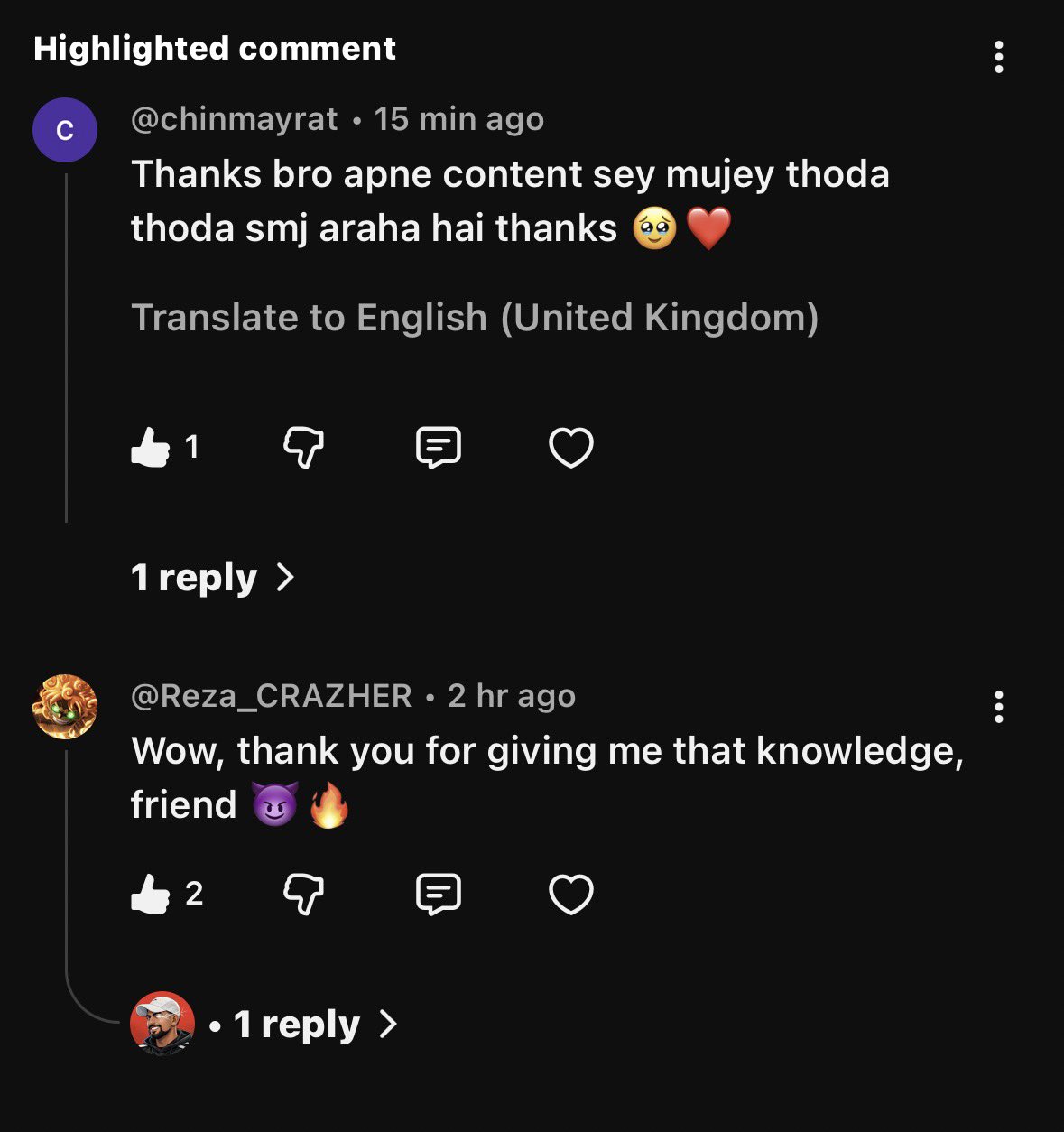The height and width of the screenshot is (1132, 1064).
Task: Open the @chinmayrat profile avatar
Action: (x=65, y=130)
